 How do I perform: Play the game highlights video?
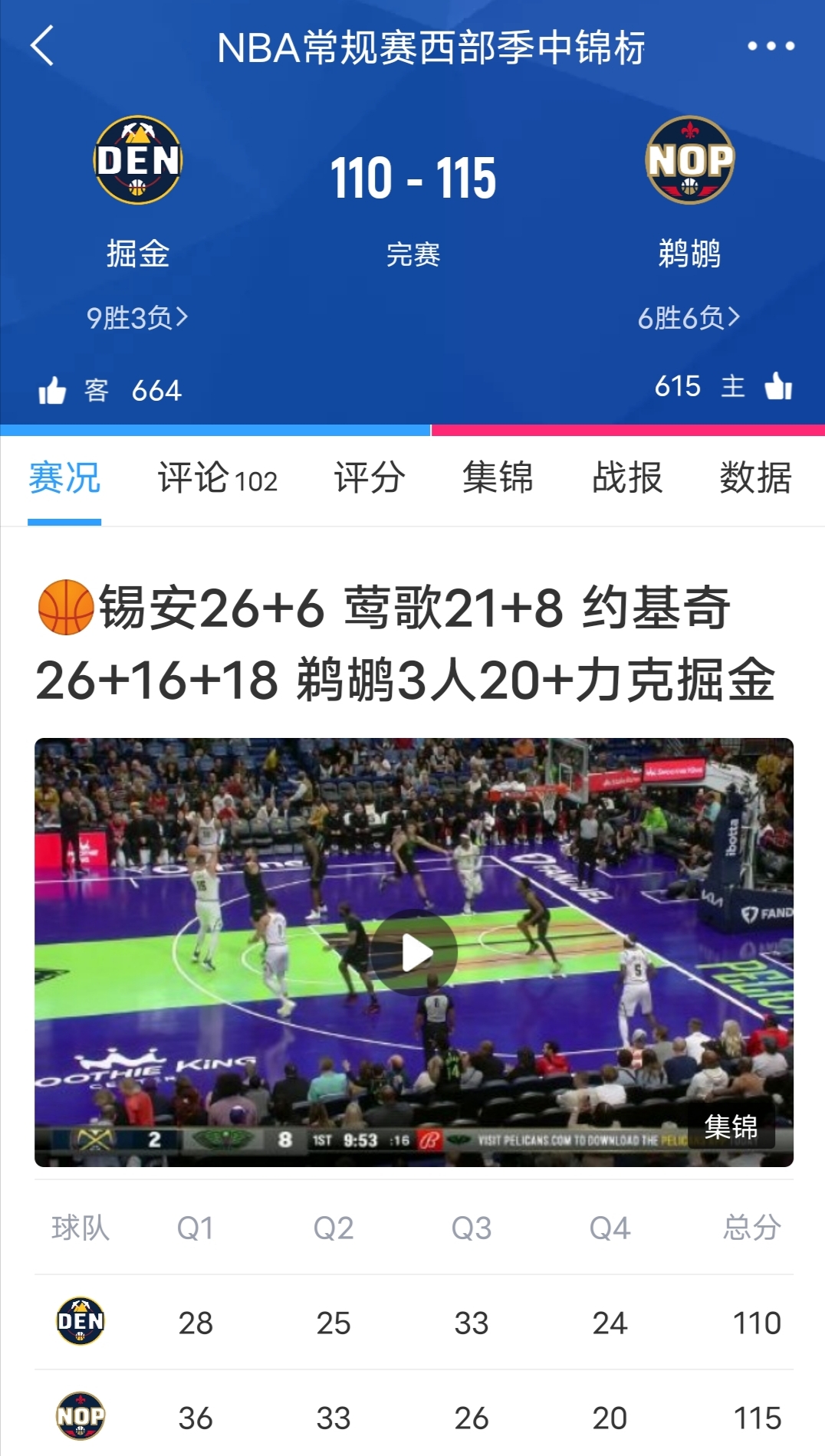(x=414, y=953)
